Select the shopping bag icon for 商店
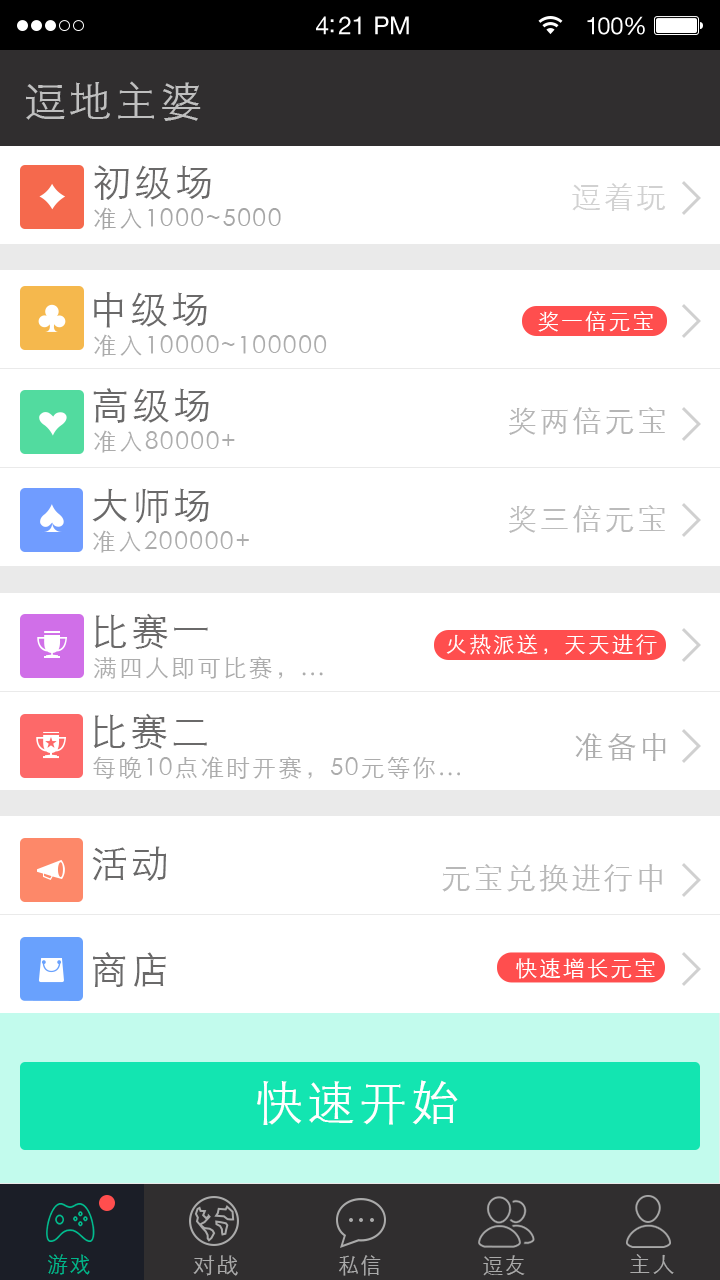 pyautogui.click(x=51, y=968)
